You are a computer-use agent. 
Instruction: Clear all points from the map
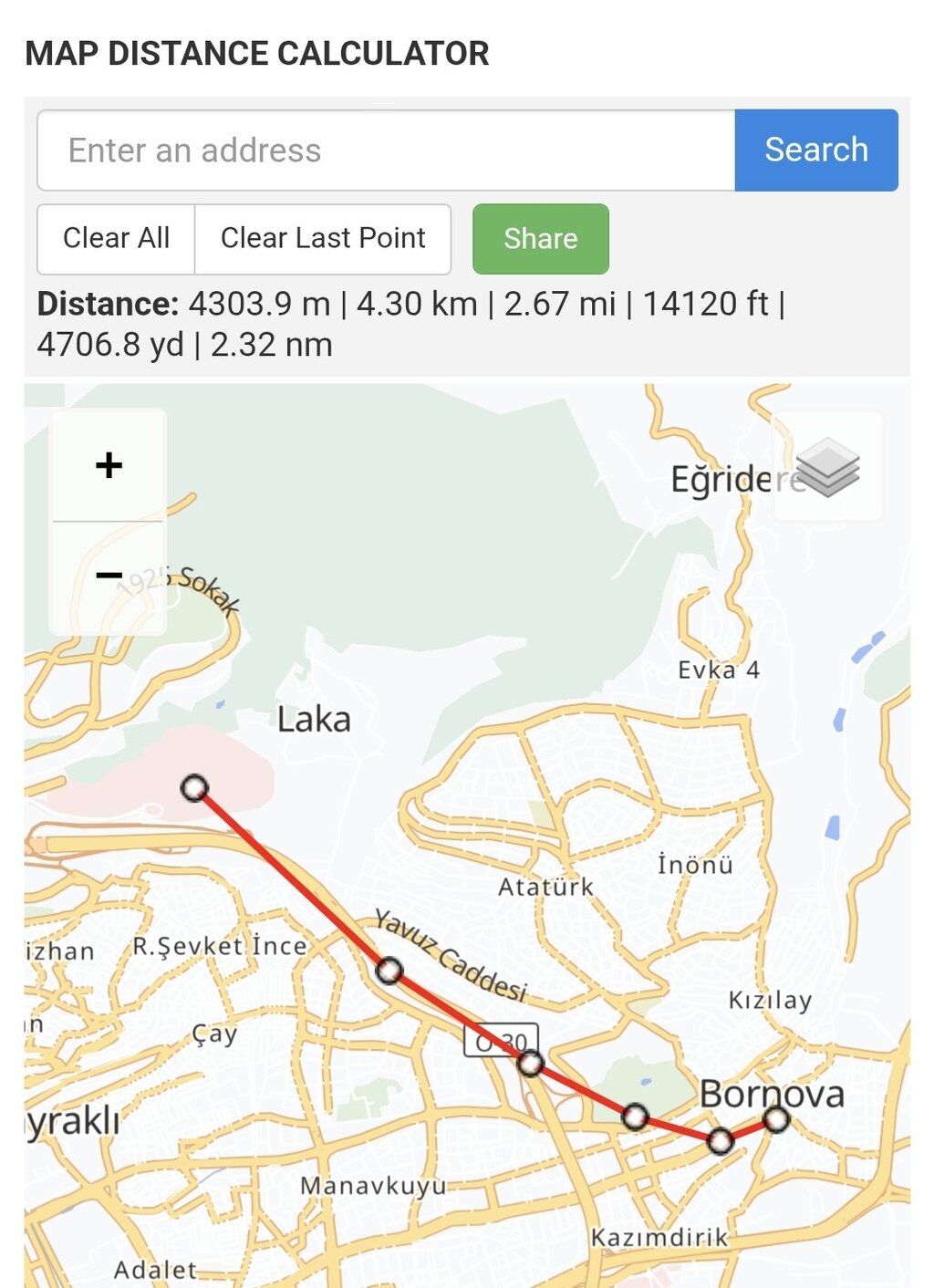coord(116,238)
